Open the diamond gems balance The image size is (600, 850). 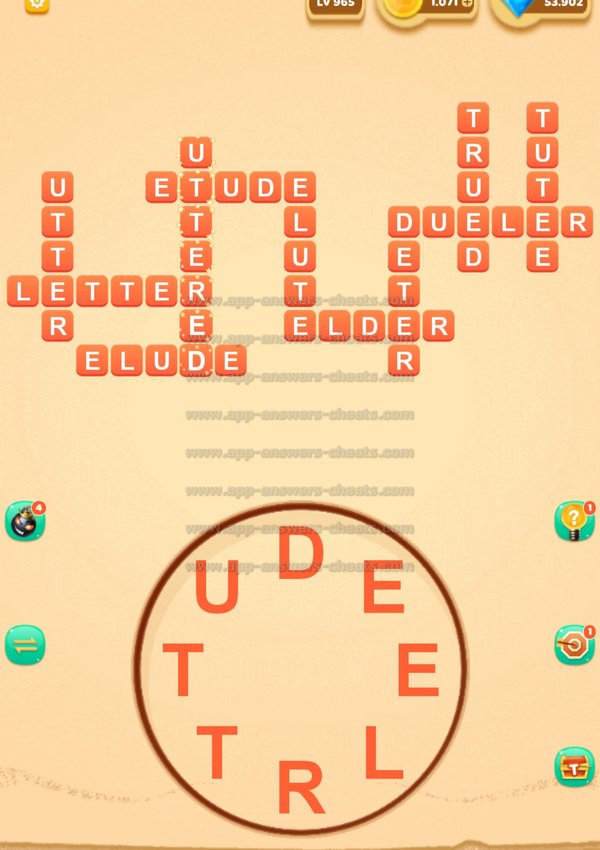click(545, 5)
